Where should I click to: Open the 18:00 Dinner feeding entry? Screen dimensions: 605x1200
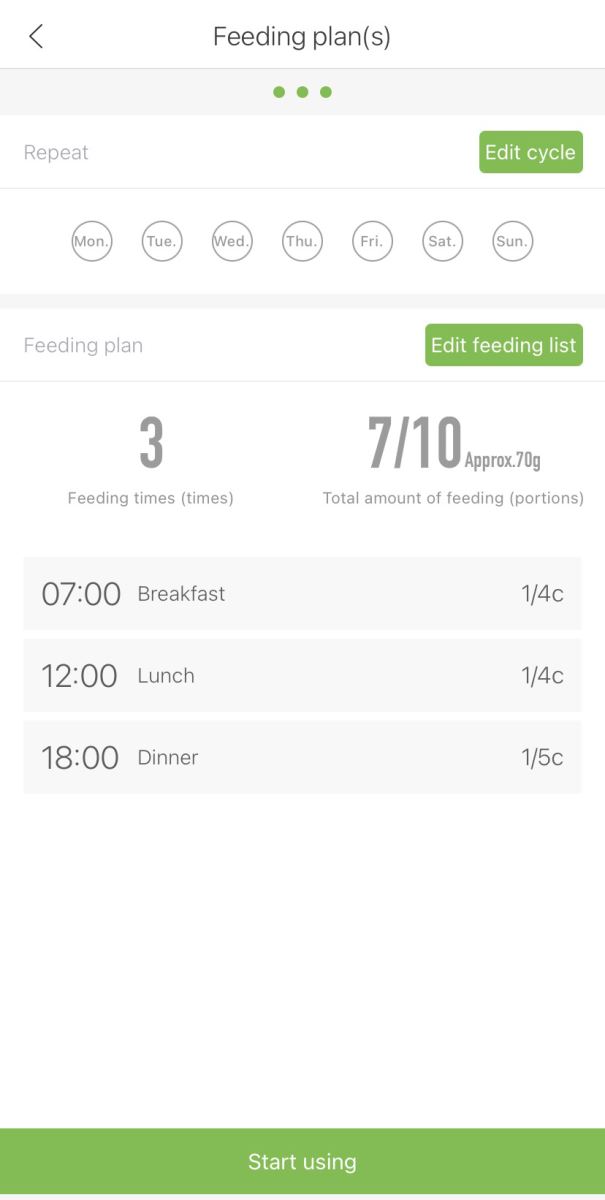302,758
